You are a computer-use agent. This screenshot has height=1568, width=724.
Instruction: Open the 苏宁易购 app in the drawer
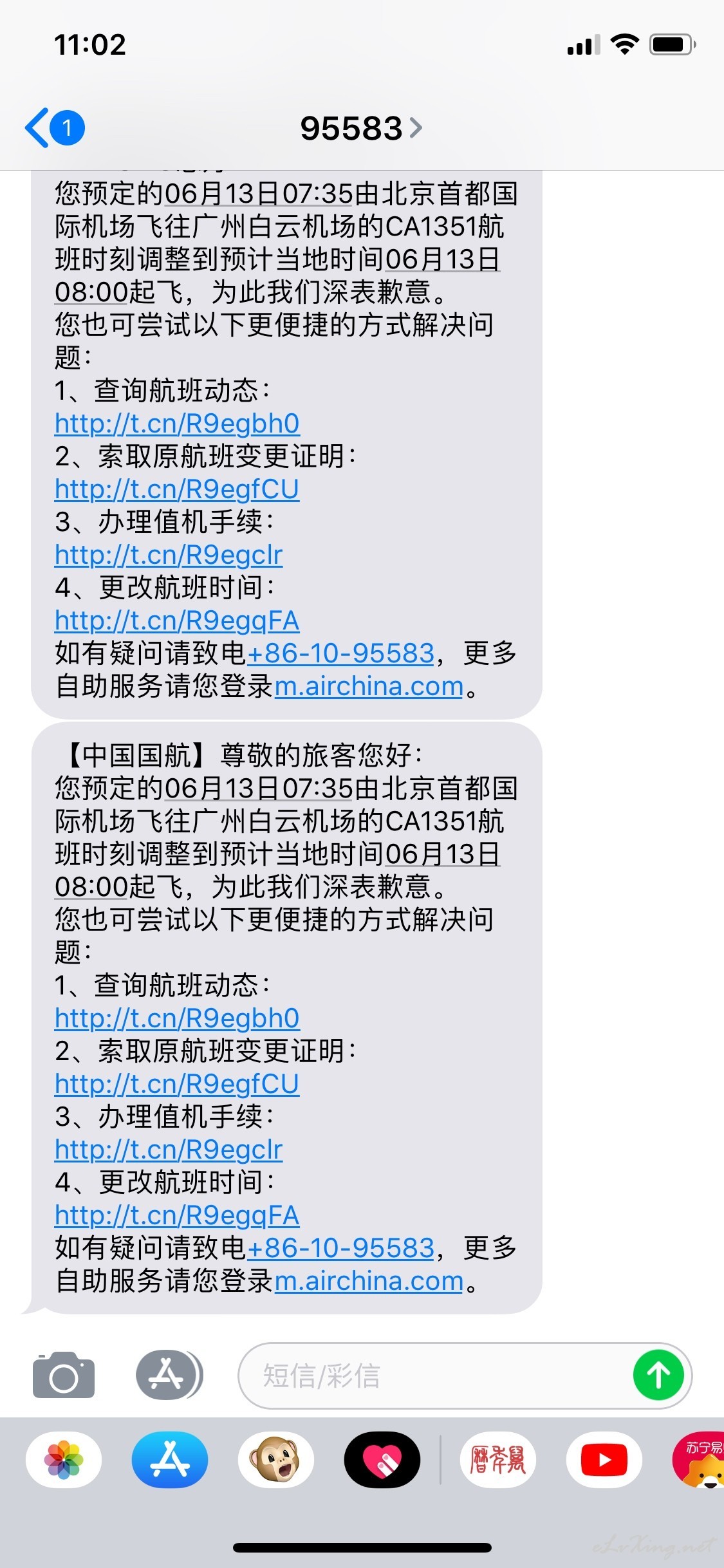pos(701,1460)
